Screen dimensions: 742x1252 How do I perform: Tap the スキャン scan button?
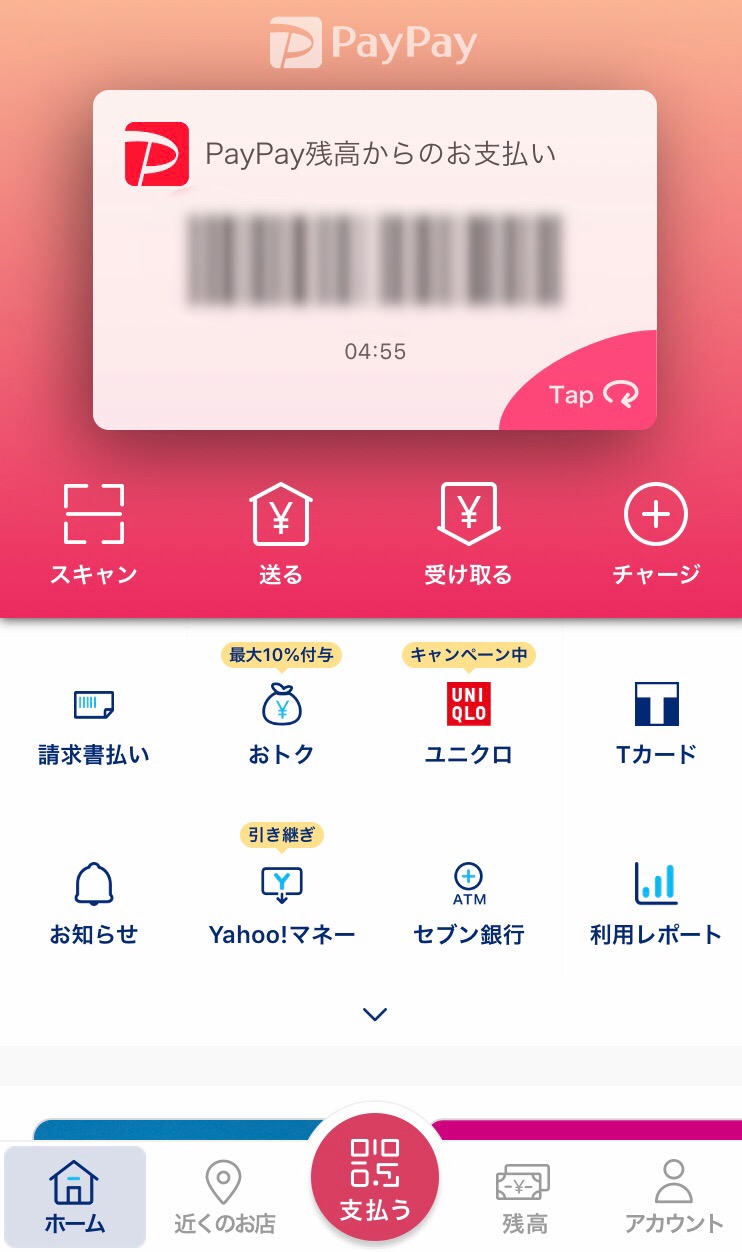[94, 534]
